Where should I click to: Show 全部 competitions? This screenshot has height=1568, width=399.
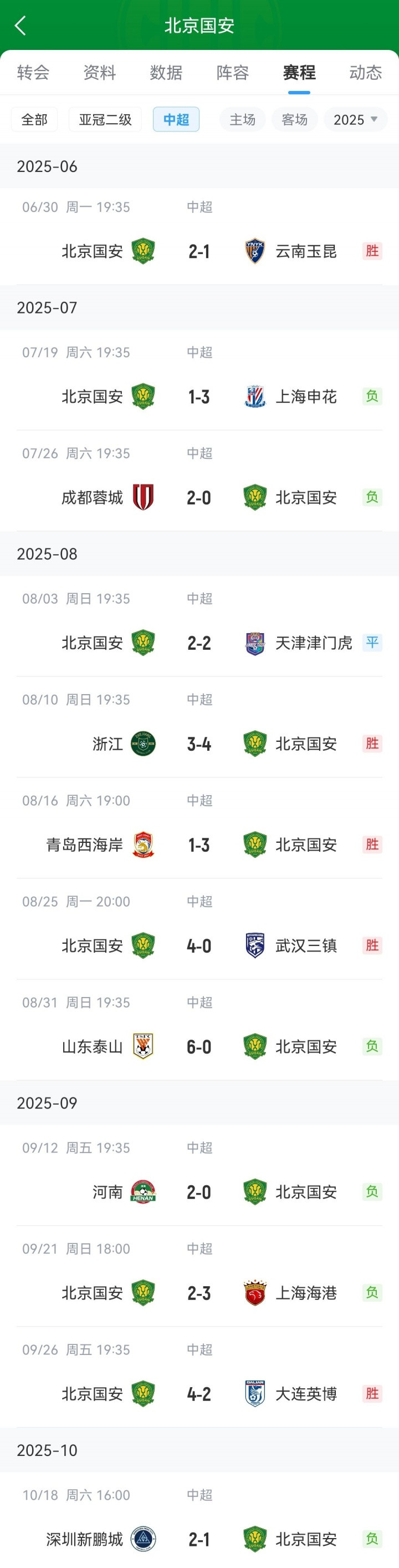[34, 119]
